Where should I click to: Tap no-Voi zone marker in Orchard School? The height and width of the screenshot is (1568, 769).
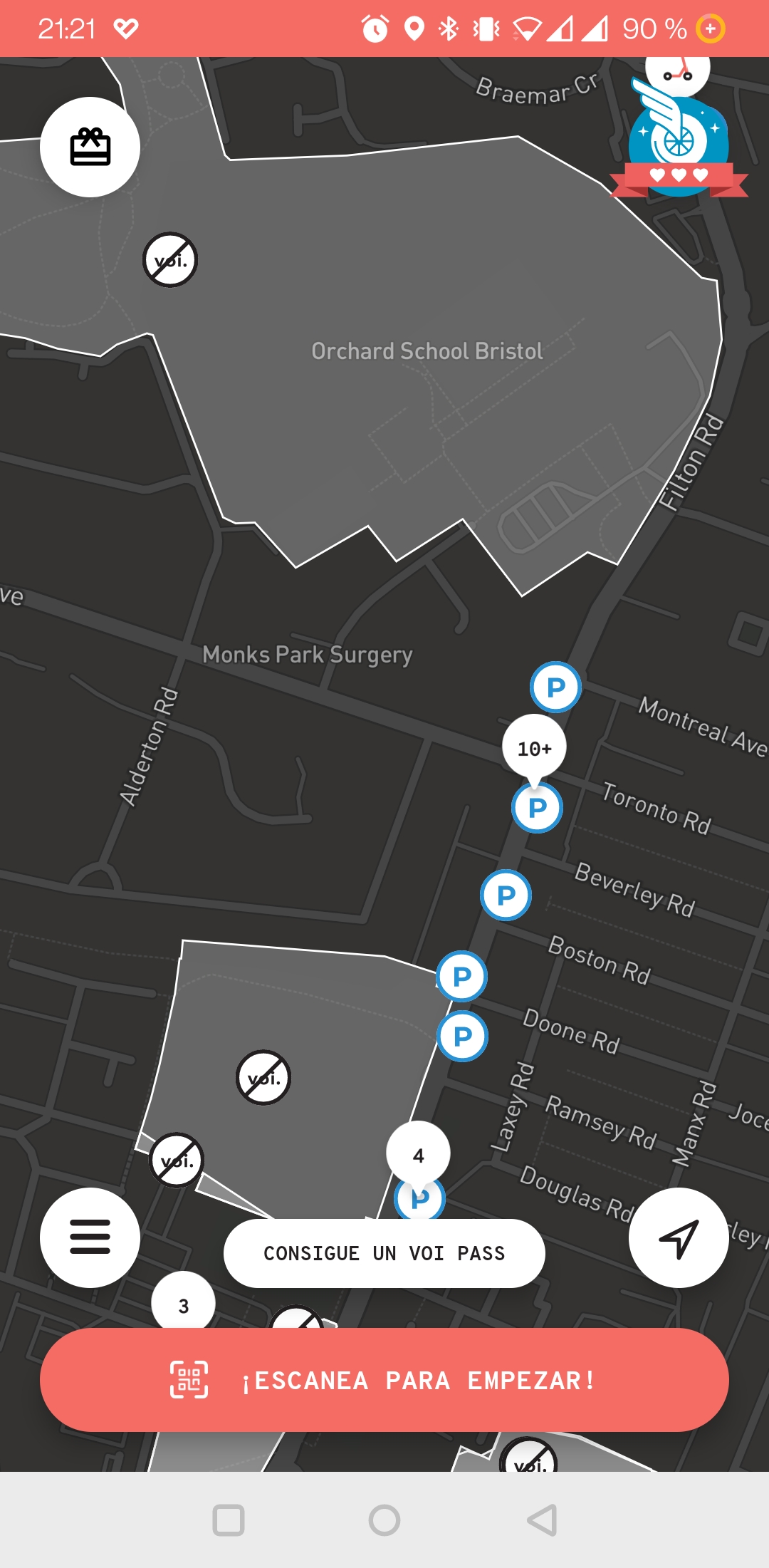coord(170,260)
